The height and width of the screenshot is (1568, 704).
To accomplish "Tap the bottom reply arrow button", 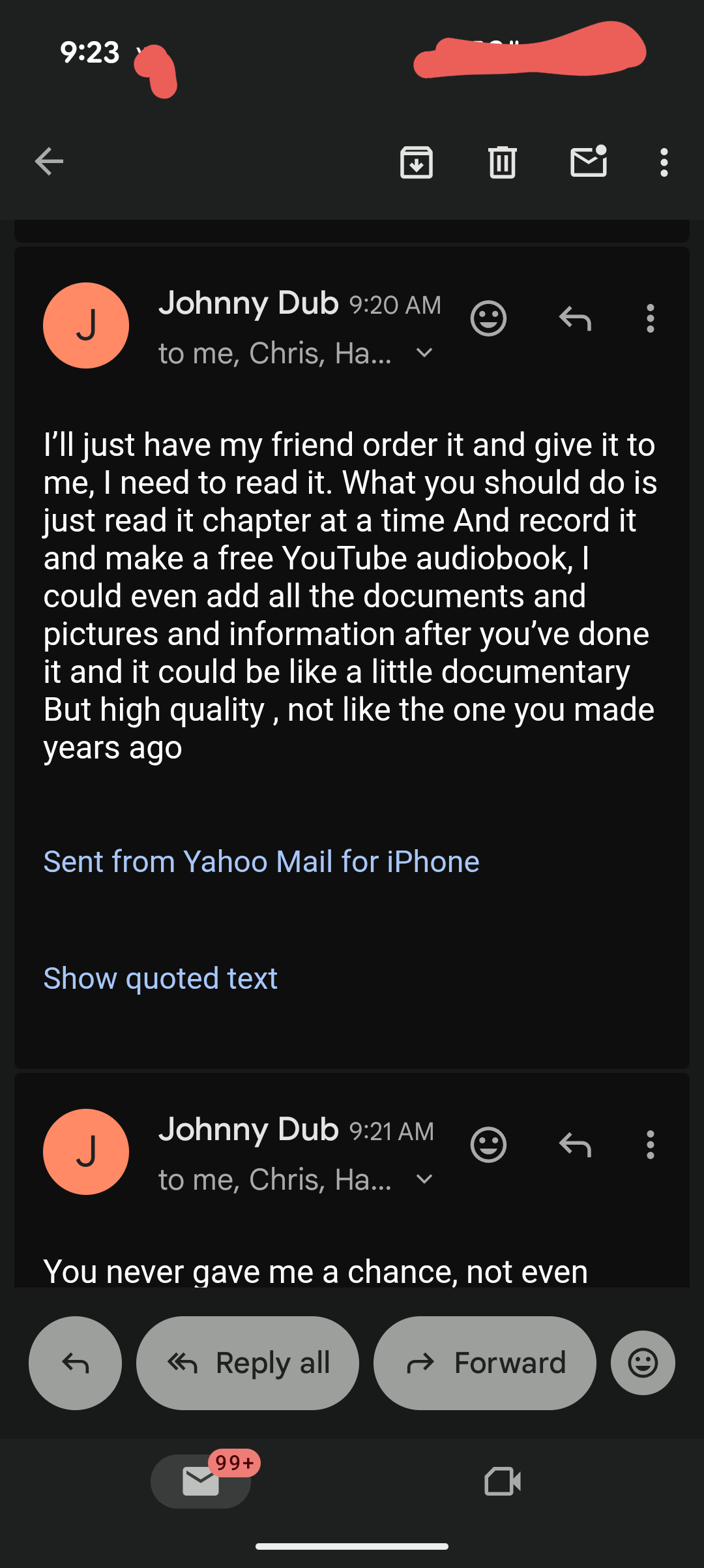I will click(75, 1363).
